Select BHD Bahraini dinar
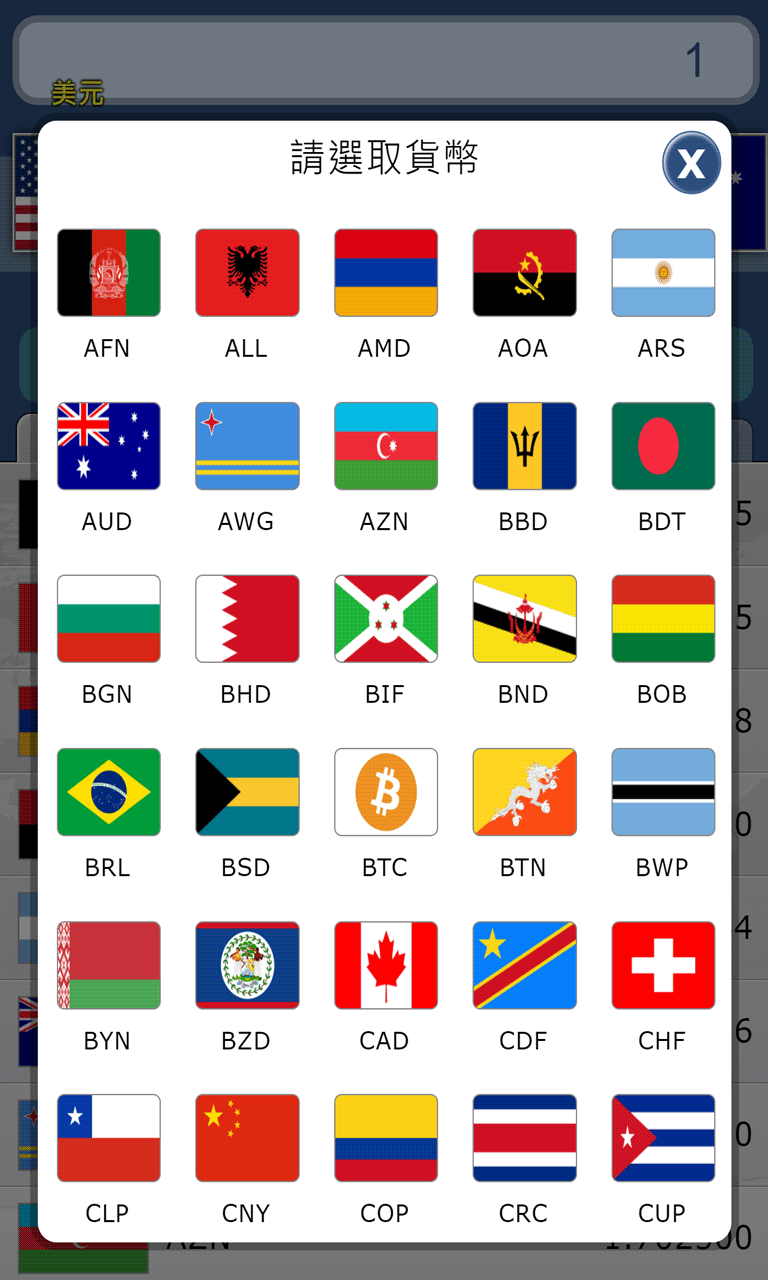Viewport: 768px width, 1280px height. click(247, 619)
